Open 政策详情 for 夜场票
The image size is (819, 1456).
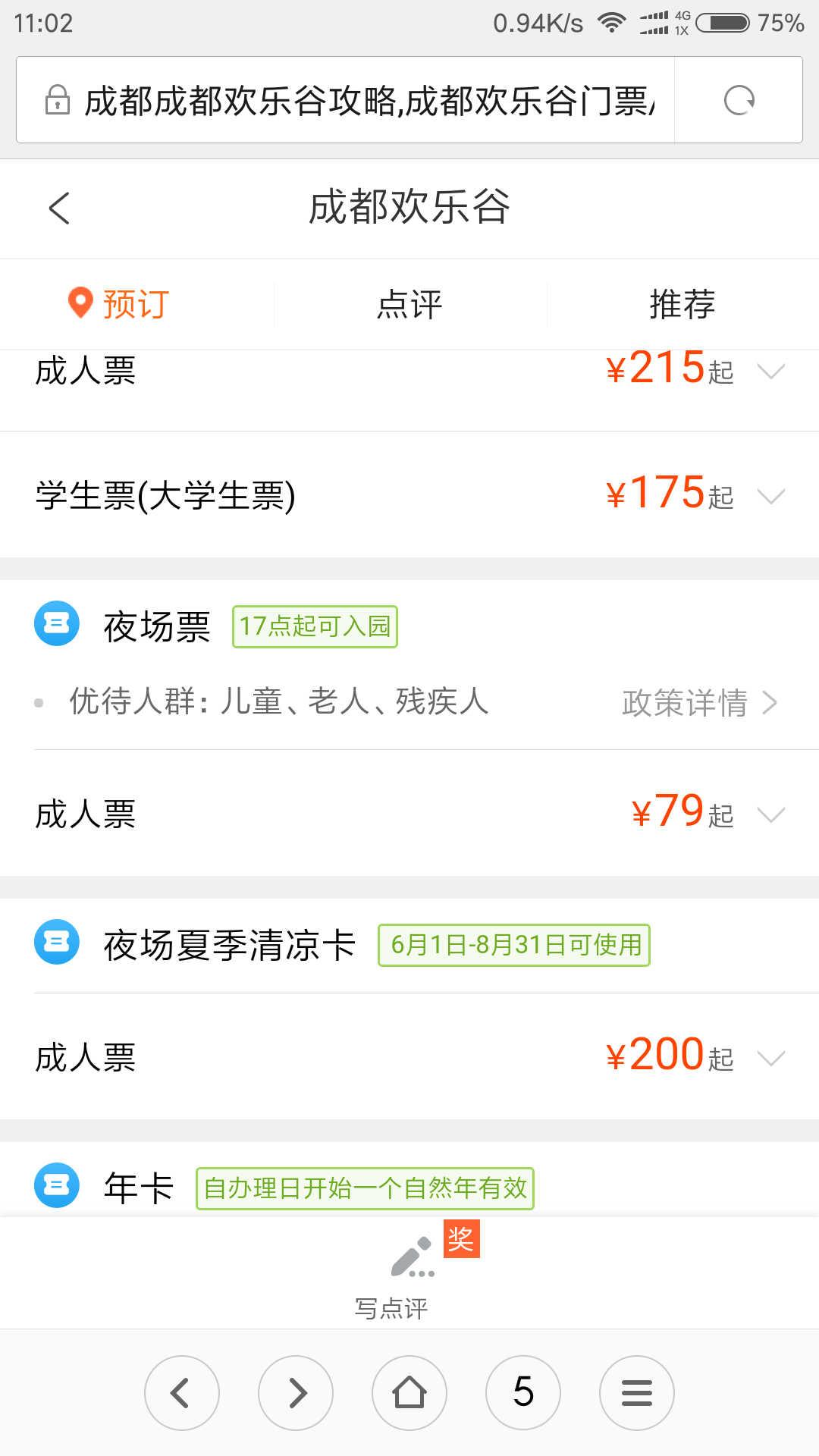698,703
